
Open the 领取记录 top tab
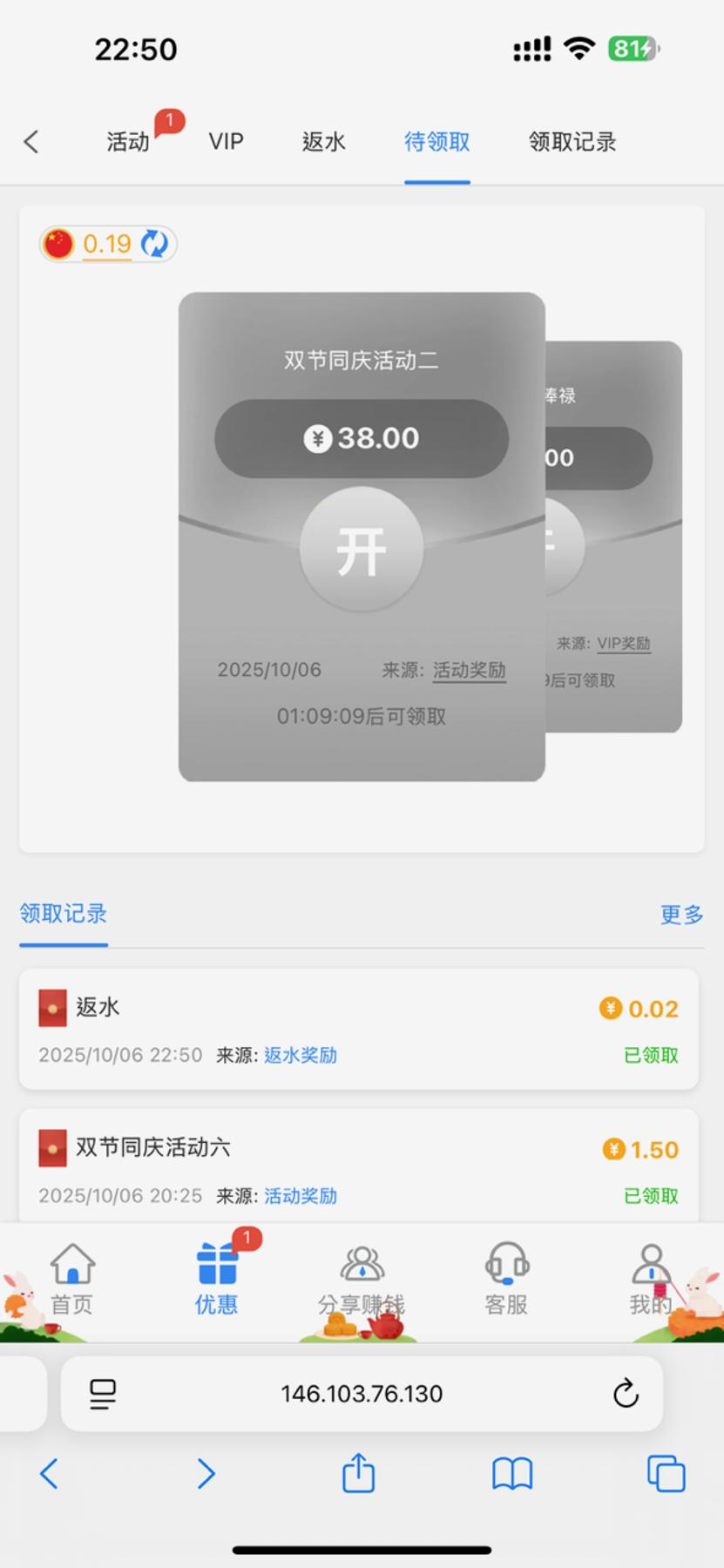572,142
